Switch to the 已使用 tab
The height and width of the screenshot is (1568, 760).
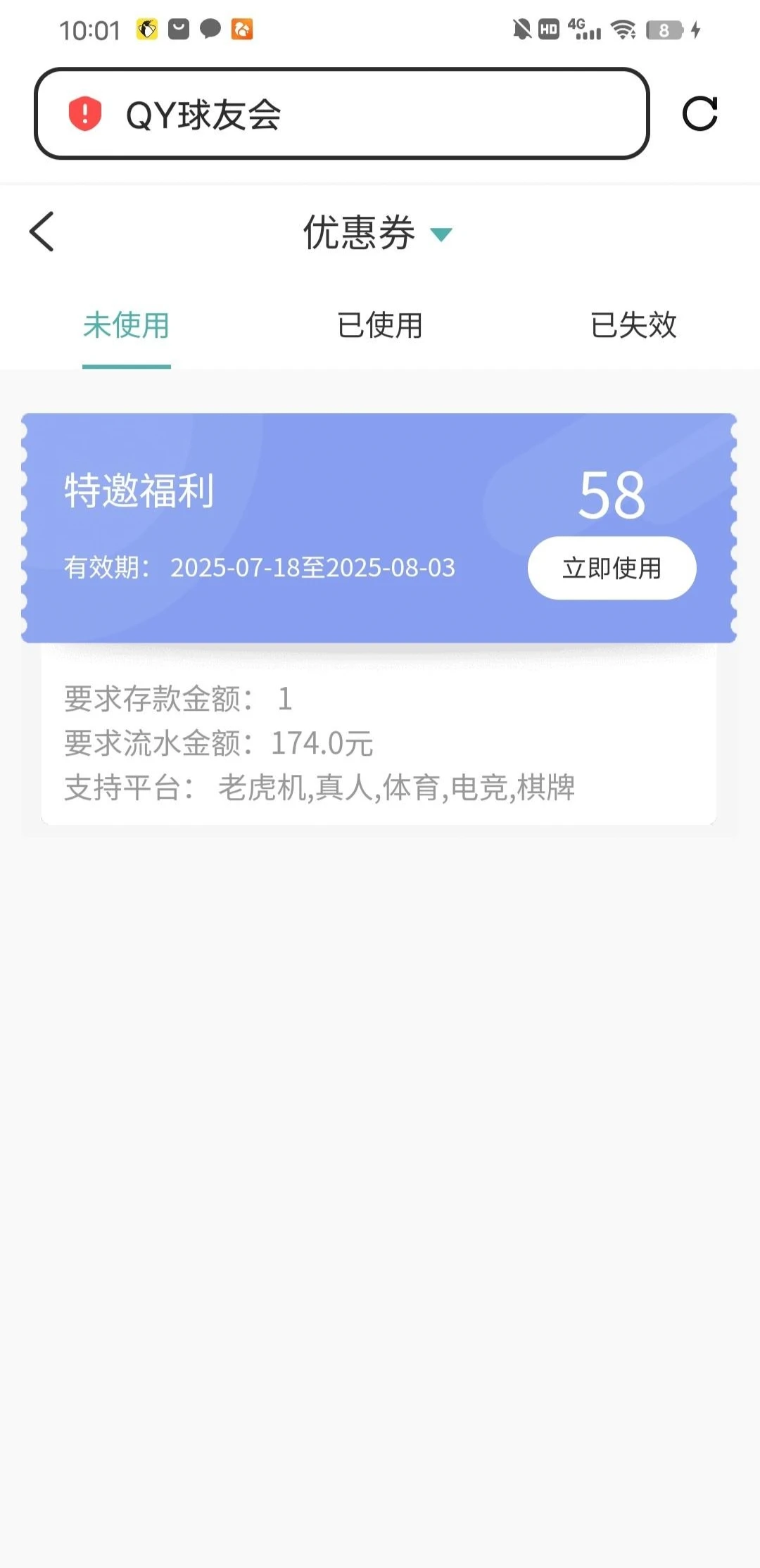click(x=379, y=326)
